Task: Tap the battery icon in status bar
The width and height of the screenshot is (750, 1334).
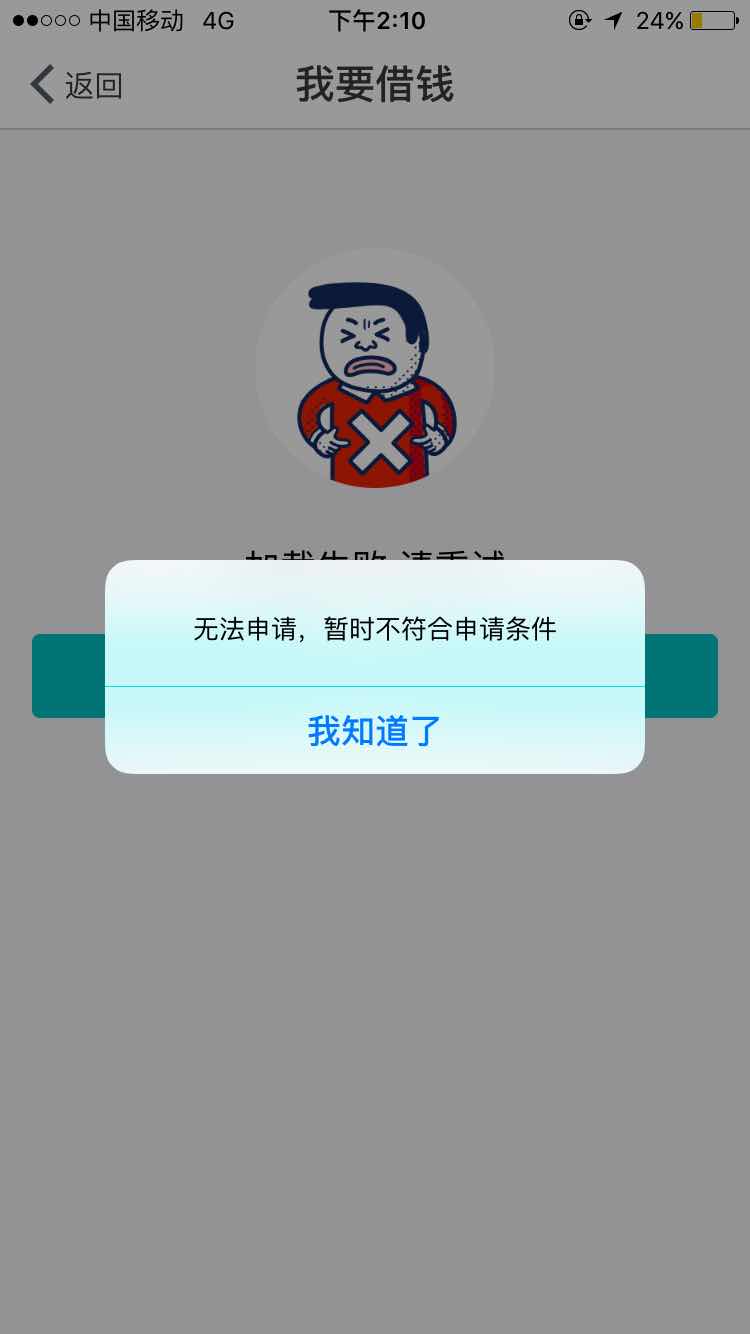Action: tap(712, 18)
